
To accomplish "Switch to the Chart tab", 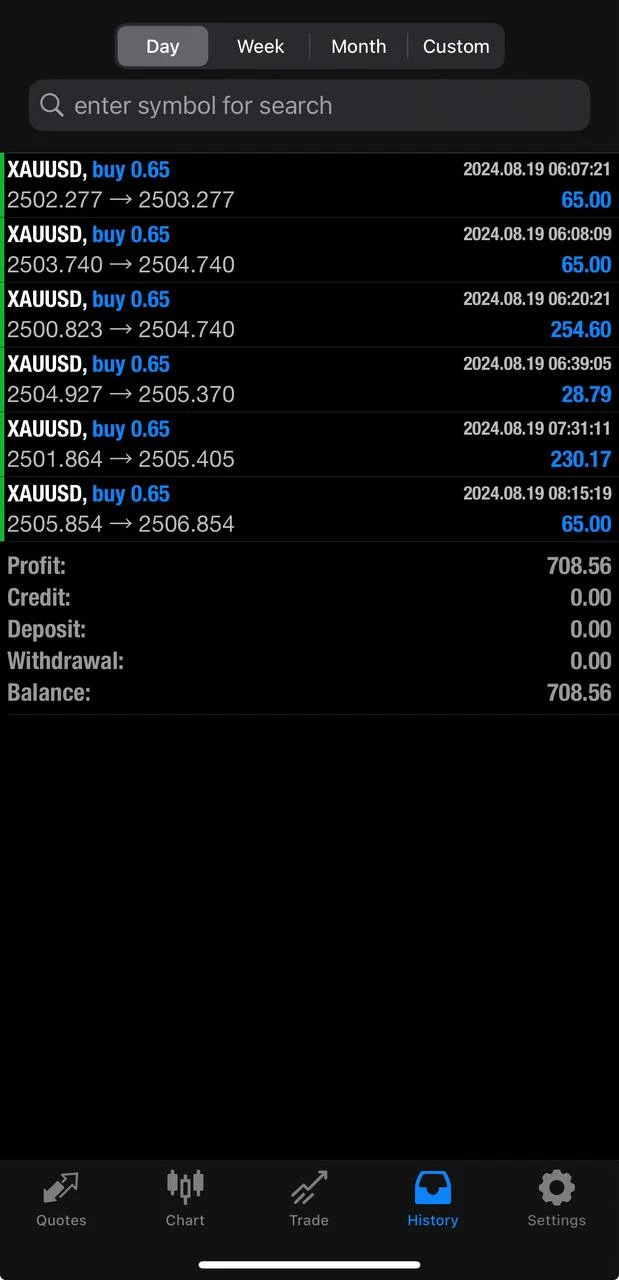I will click(x=185, y=1200).
